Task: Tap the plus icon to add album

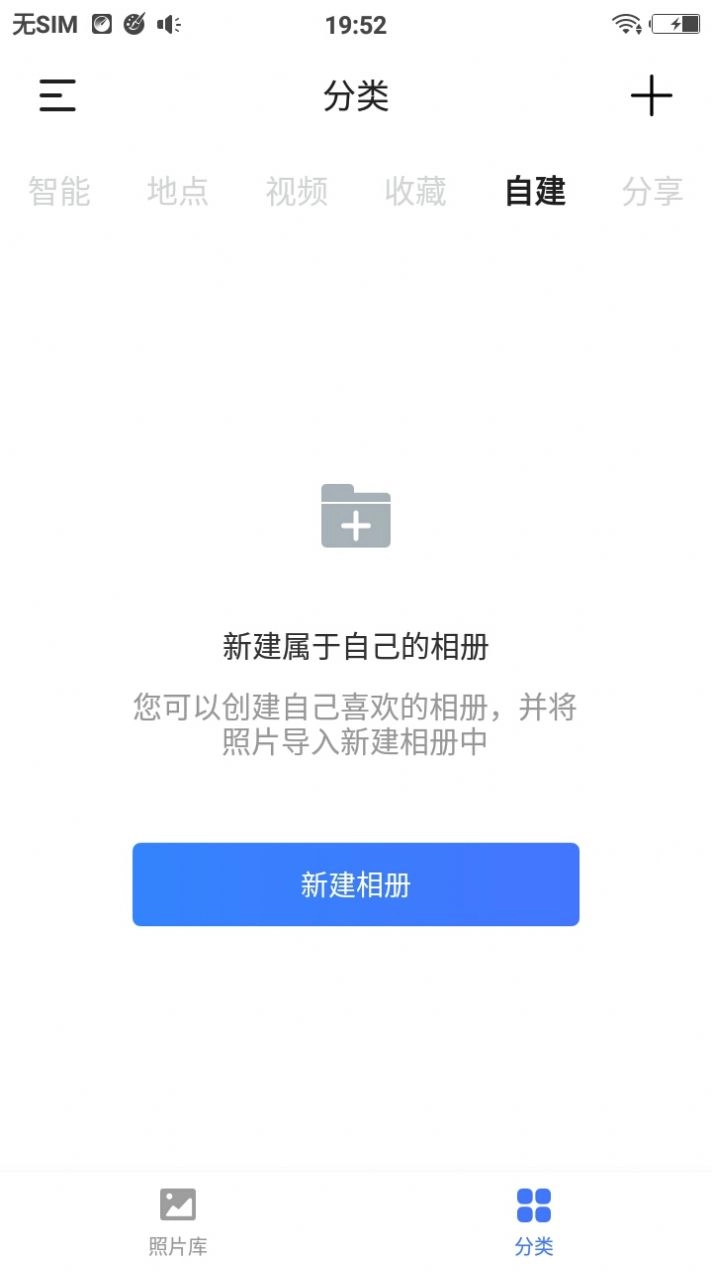Action: point(651,96)
